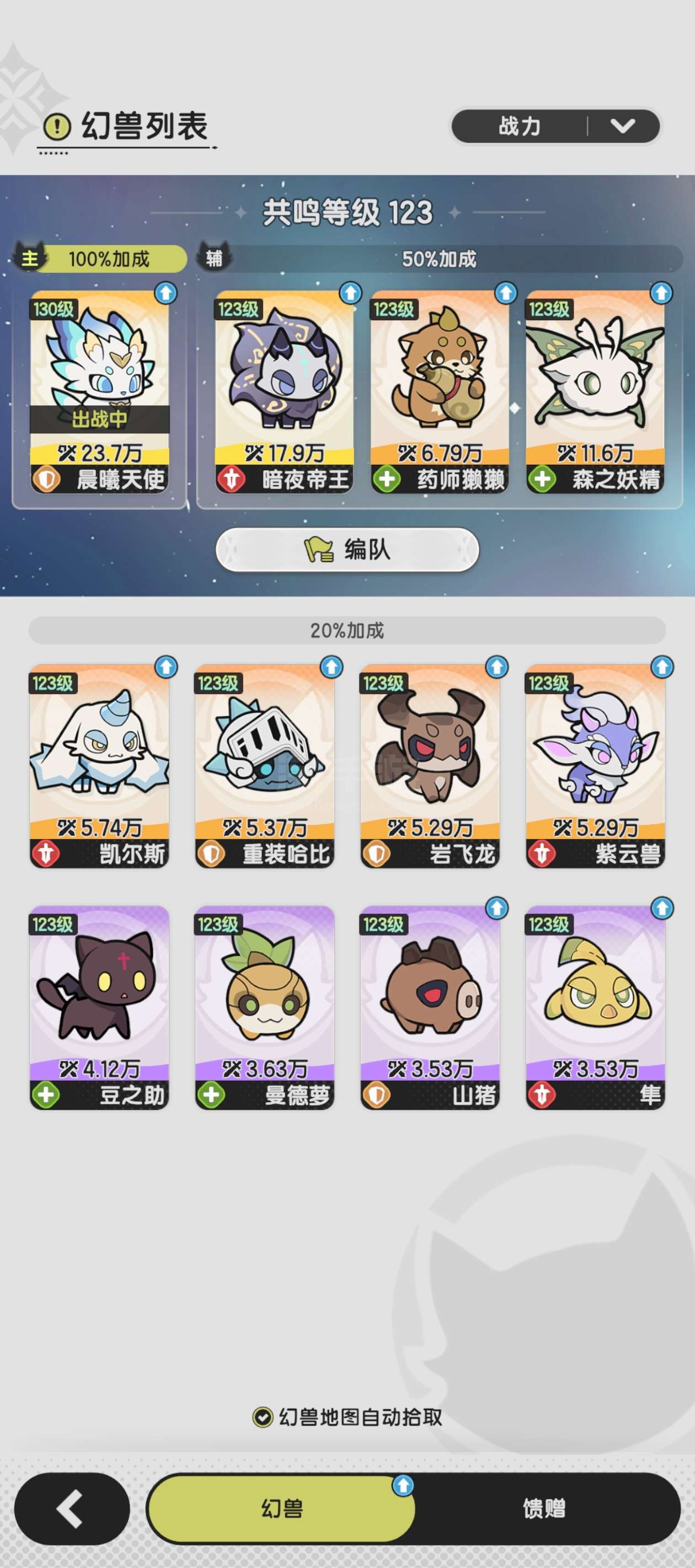Viewport: 695px width, 1568px height.
Task: Select the 重装哈比 card
Action: tap(264, 766)
